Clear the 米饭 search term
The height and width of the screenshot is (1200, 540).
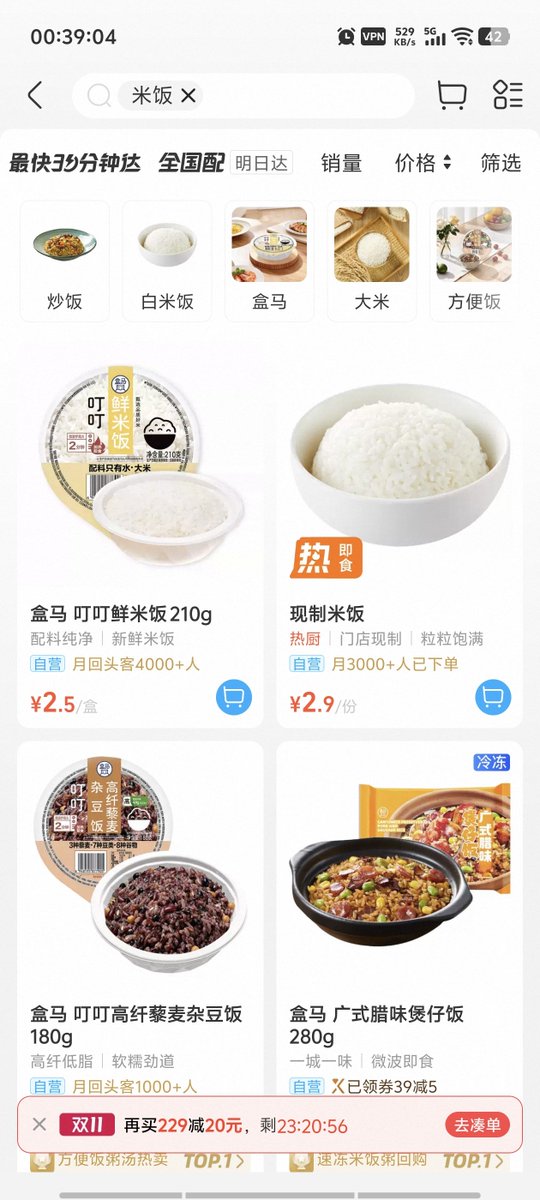(x=188, y=96)
